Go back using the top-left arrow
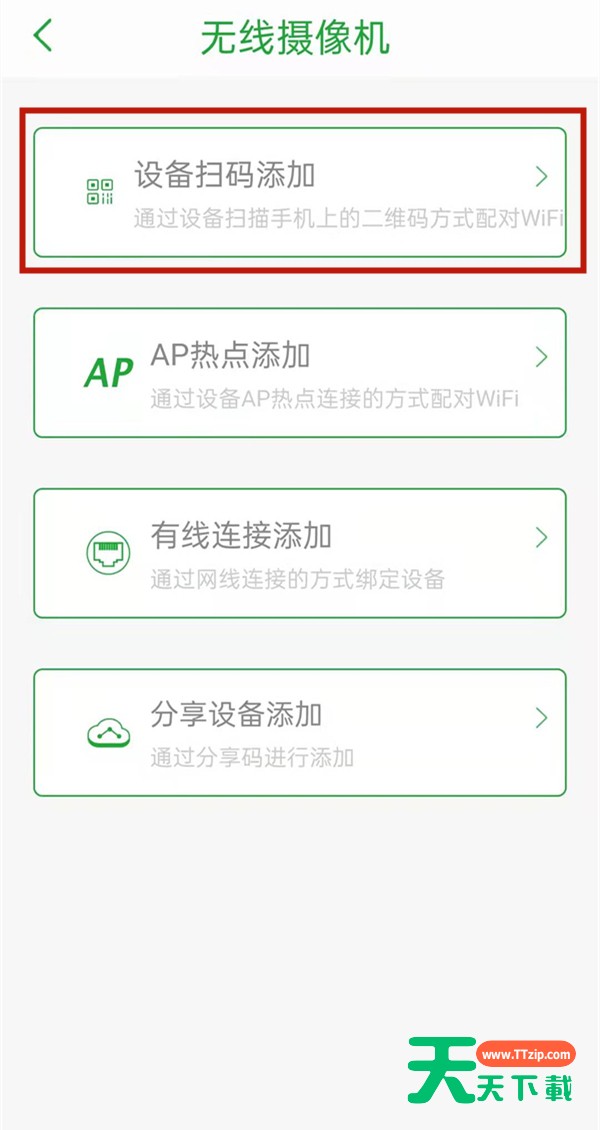The image size is (600, 1130). coord(43,37)
